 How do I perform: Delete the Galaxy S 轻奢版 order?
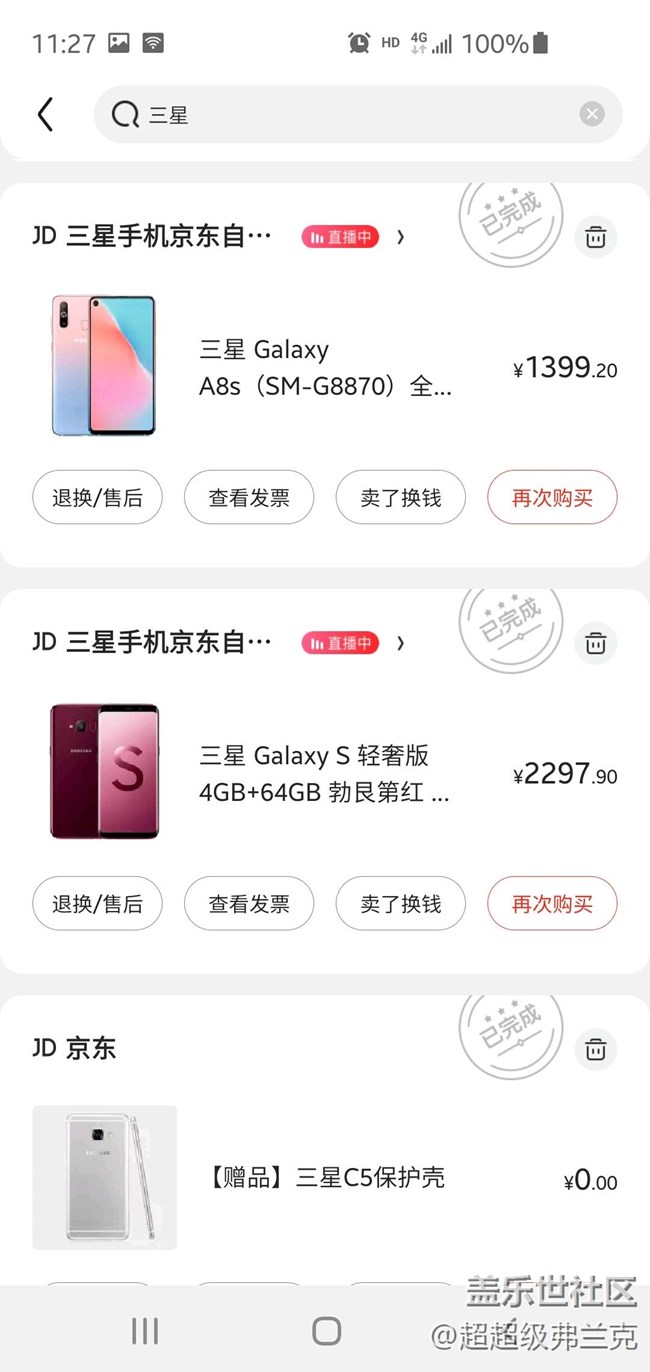596,643
